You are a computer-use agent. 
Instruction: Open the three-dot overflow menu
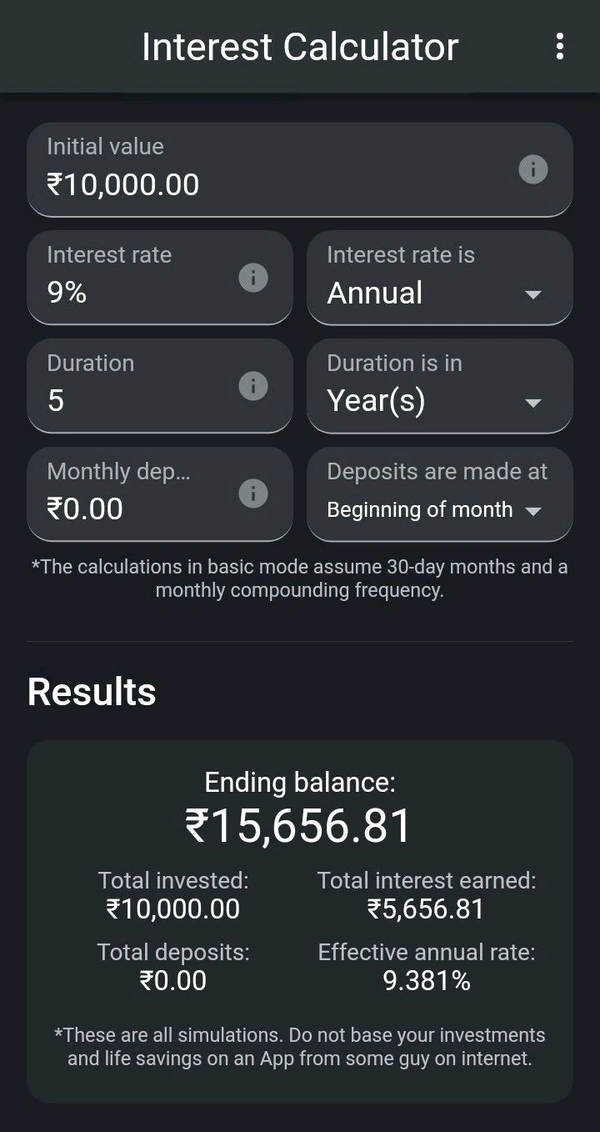coord(559,46)
